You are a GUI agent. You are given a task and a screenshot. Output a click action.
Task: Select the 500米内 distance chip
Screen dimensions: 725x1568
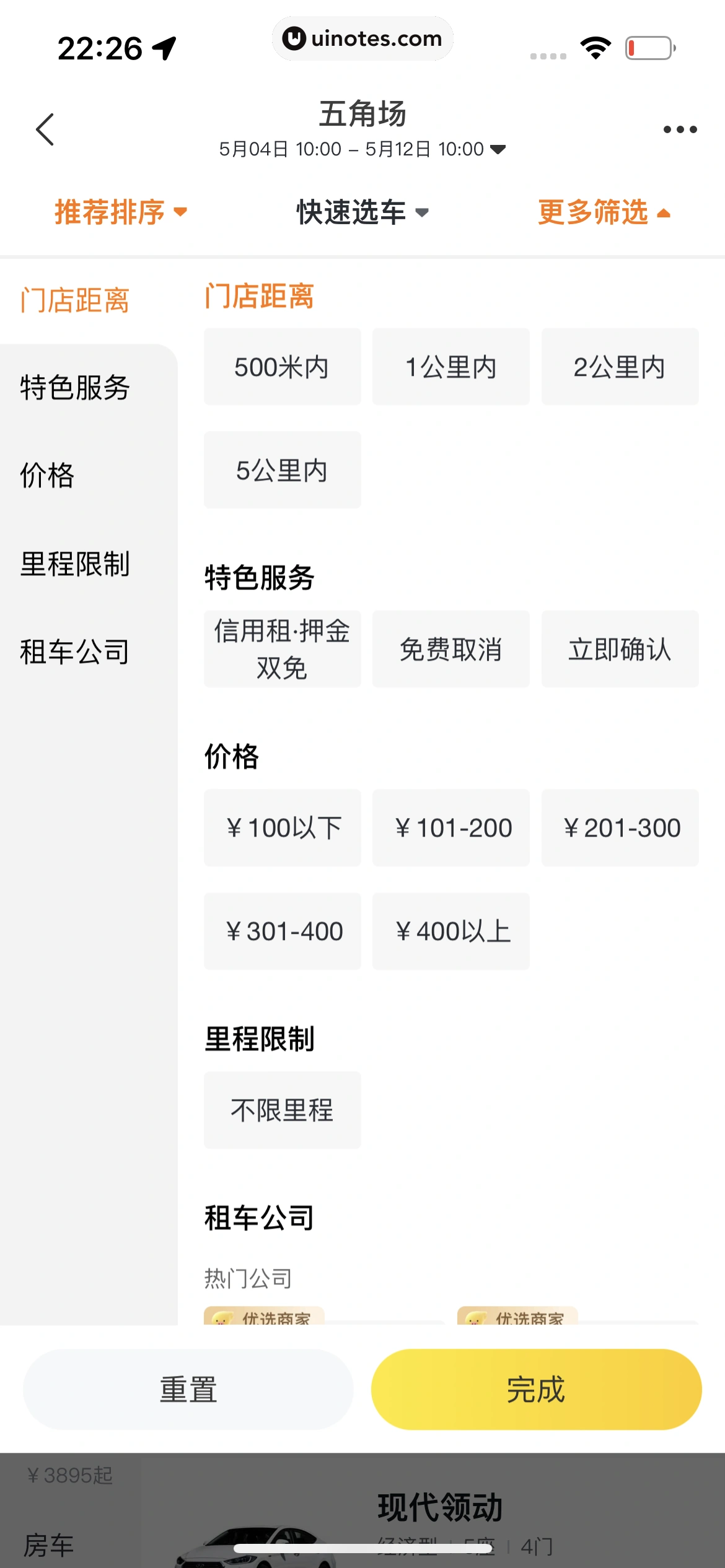pos(282,367)
